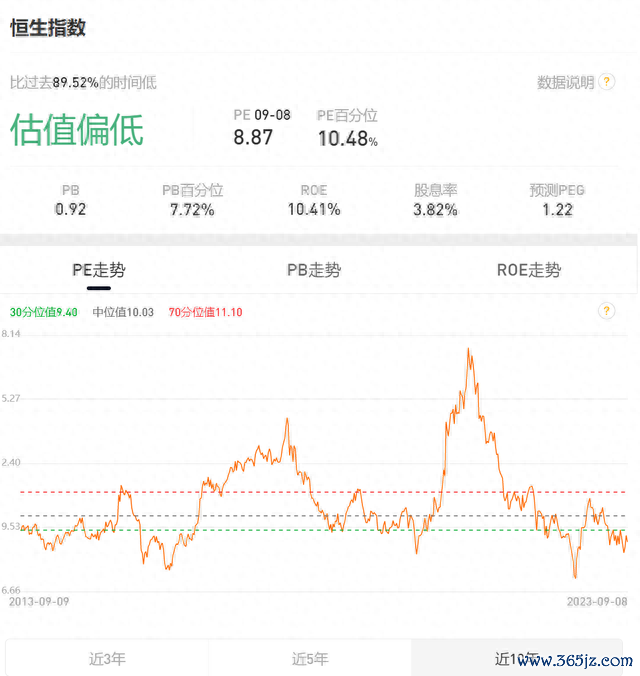
Task: Tap the question mark icon above the chart
Action: click(x=607, y=311)
